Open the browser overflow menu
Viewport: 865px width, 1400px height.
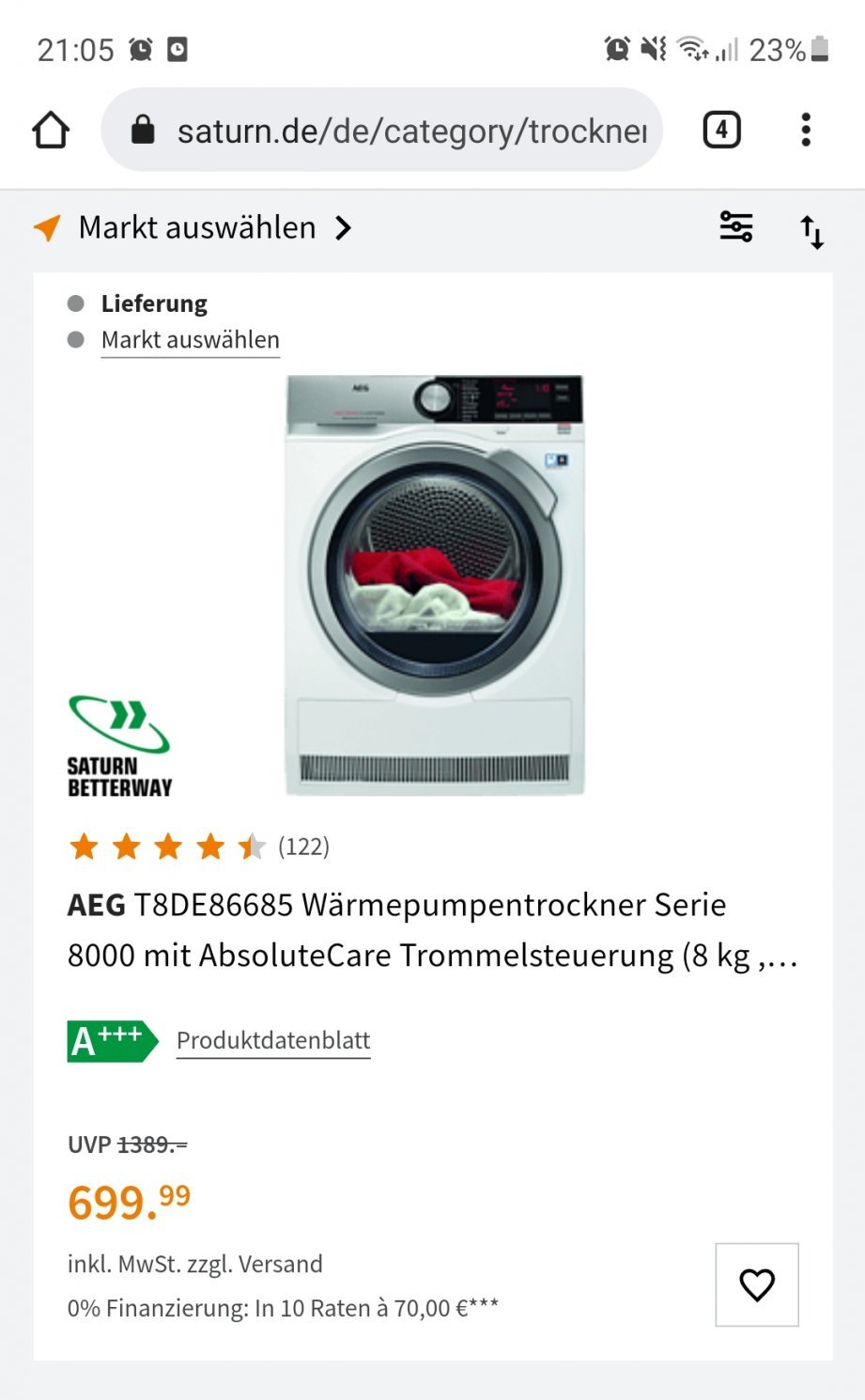click(x=806, y=130)
